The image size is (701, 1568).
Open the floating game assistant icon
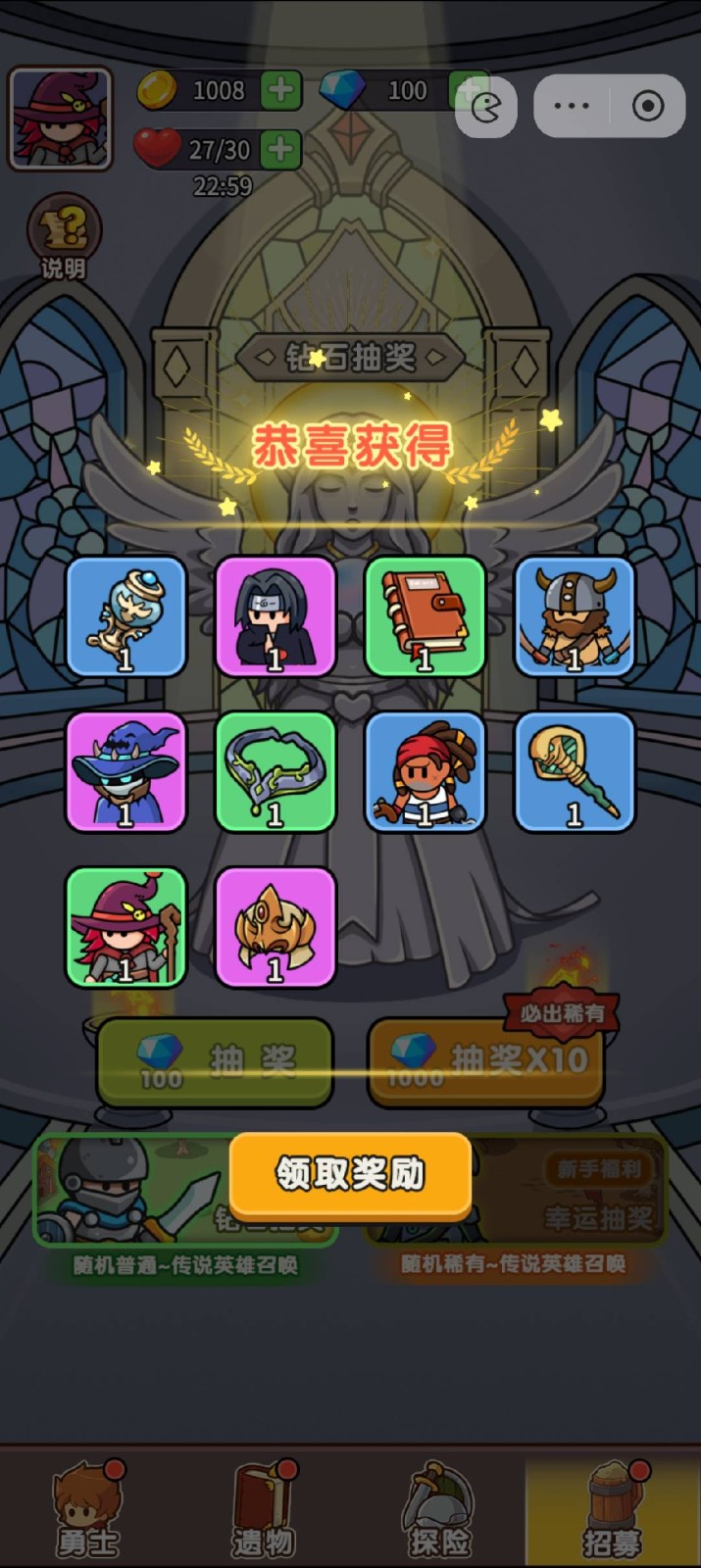(485, 107)
